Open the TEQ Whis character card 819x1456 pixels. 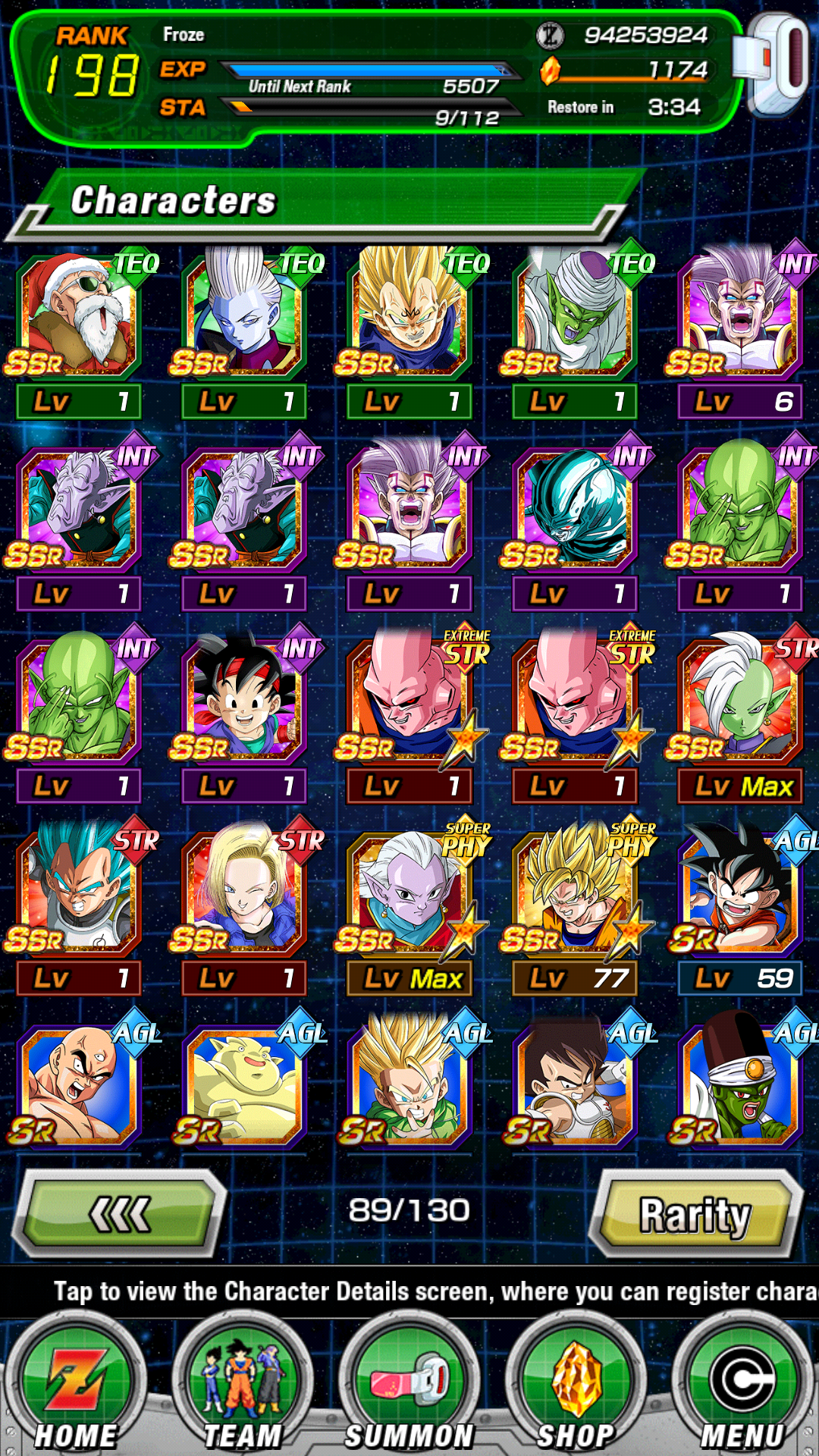244,335
